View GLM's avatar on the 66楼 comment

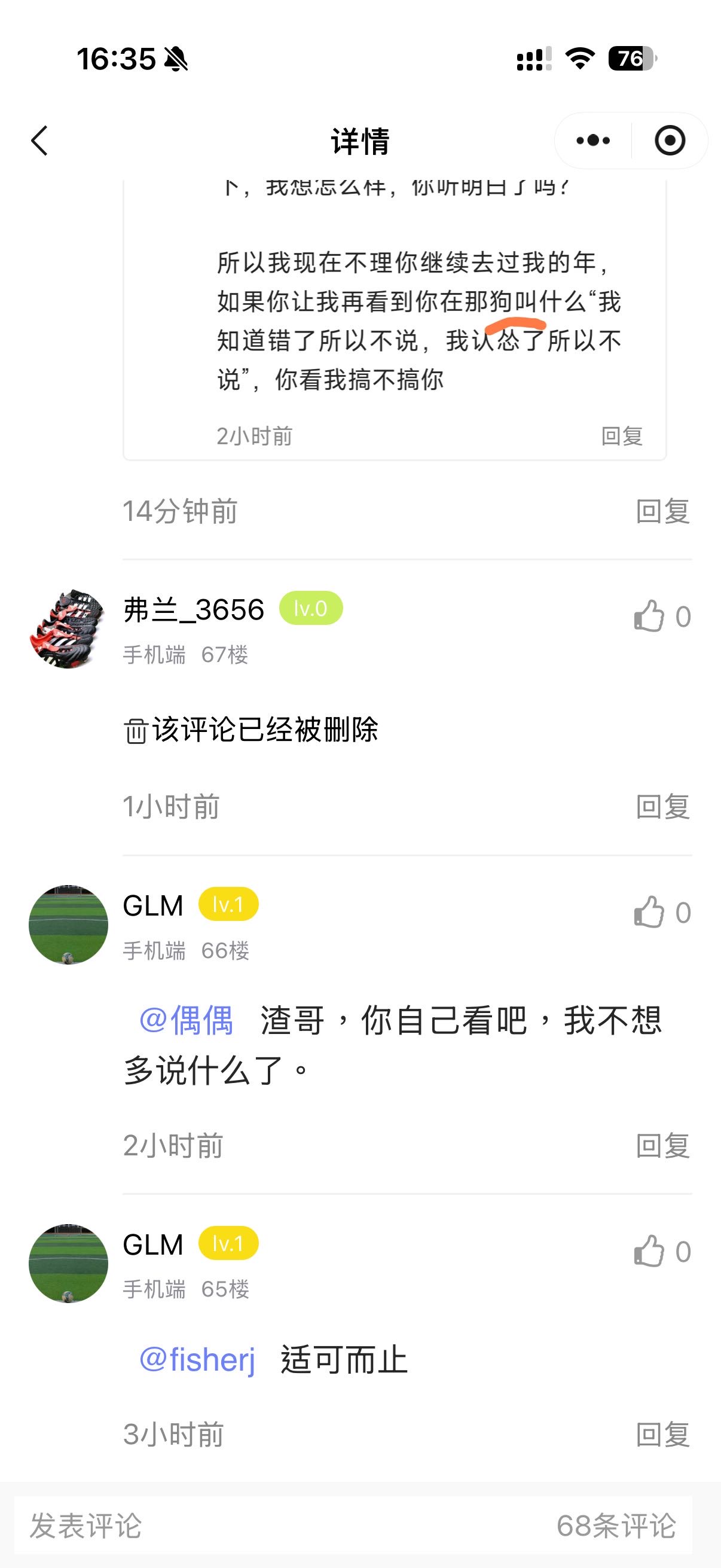coord(68,925)
